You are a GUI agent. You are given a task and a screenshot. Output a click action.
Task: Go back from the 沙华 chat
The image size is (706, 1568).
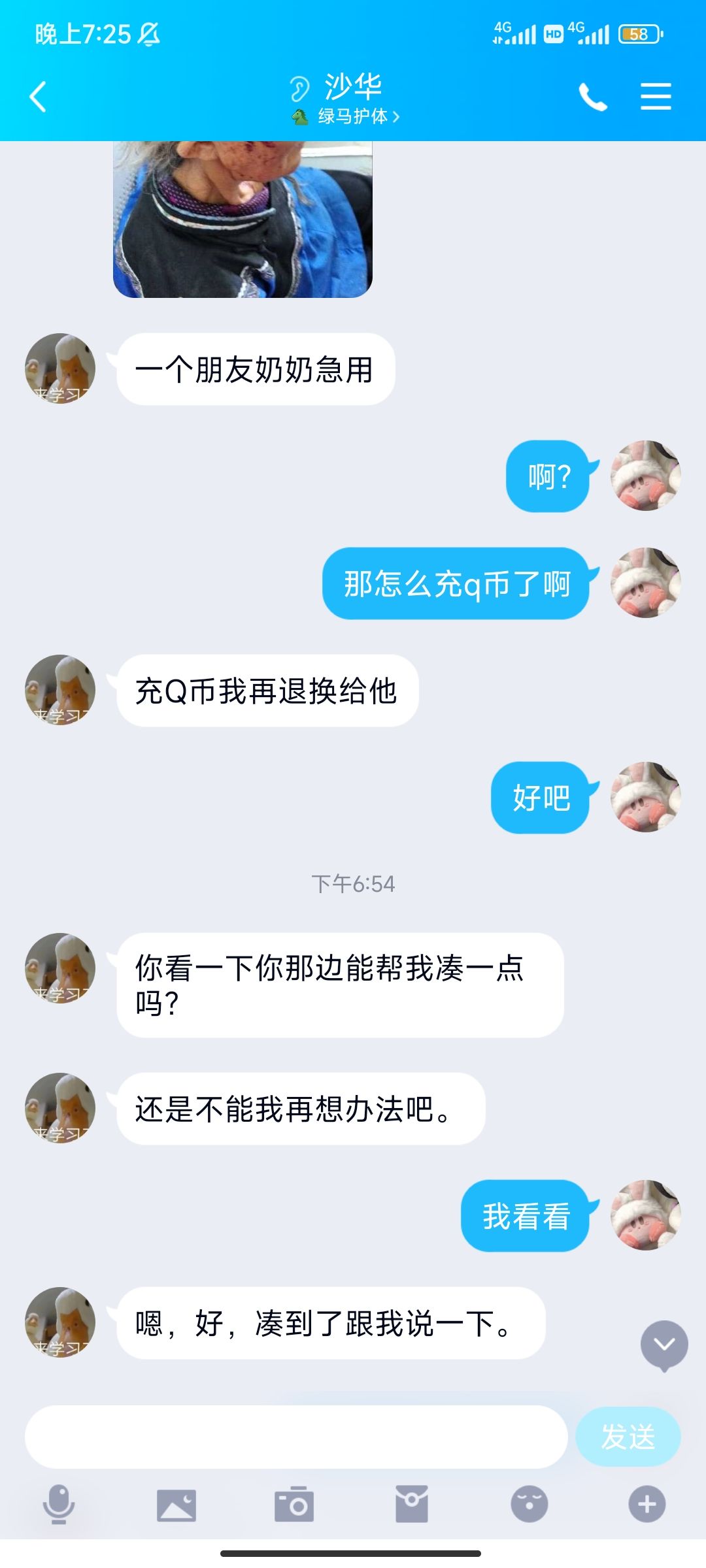click(38, 97)
